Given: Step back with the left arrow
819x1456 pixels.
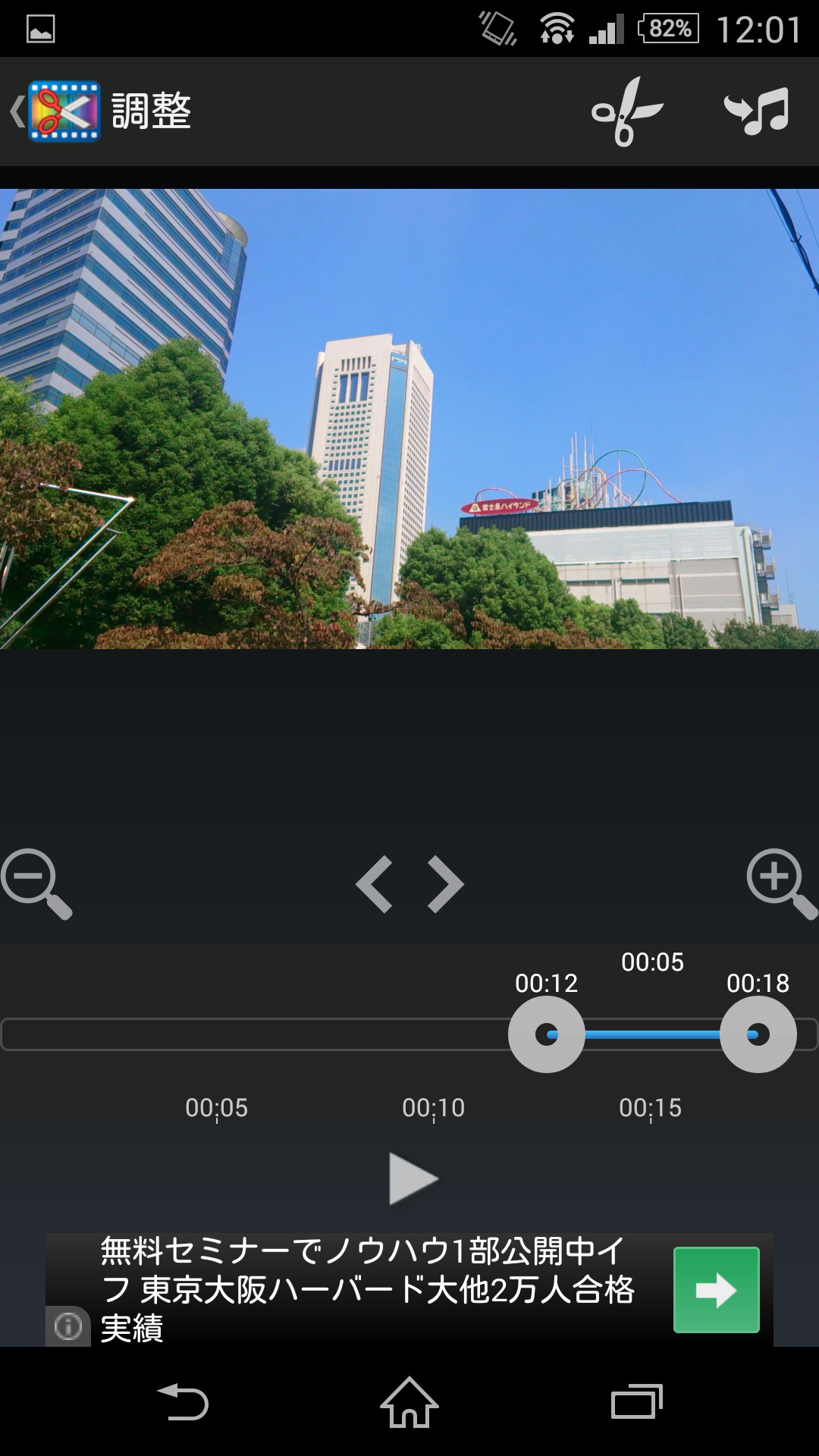Looking at the screenshot, I should click(x=375, y=884).
